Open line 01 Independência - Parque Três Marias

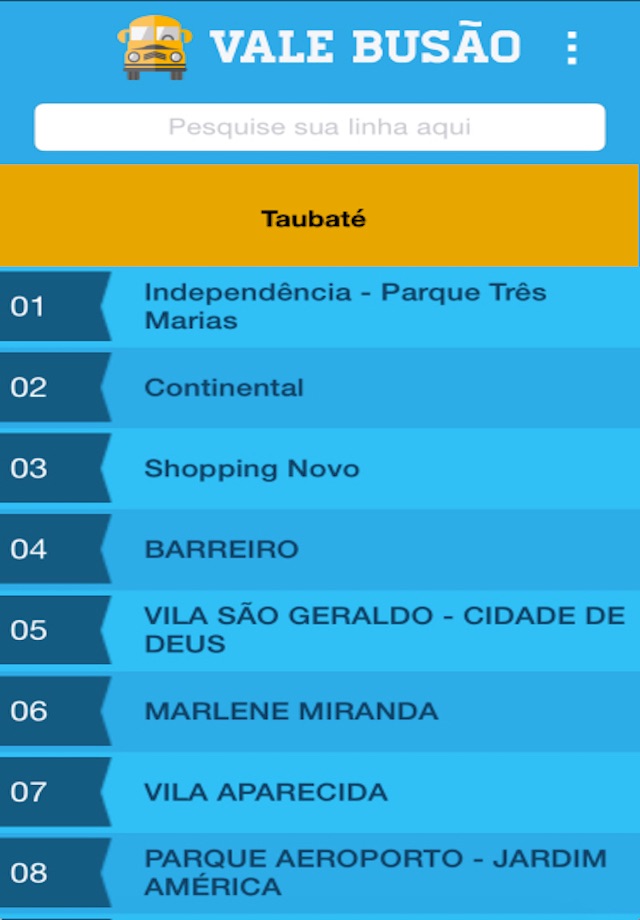(320, 306)
